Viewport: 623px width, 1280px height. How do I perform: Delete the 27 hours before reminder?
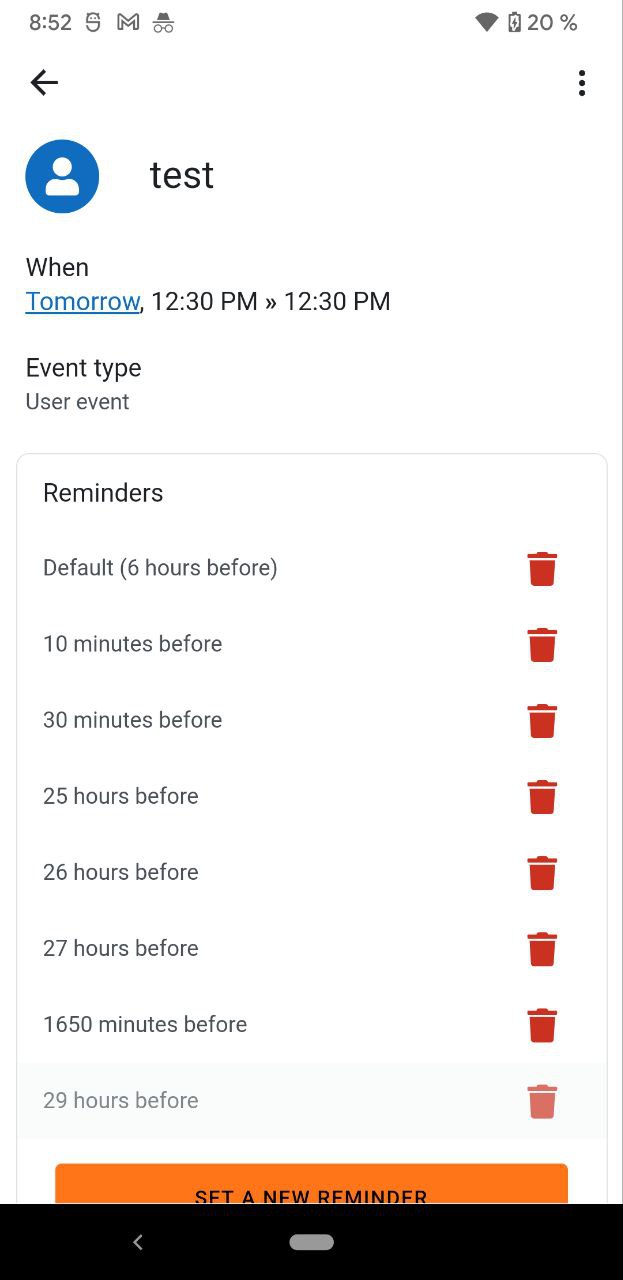[x=542, y=948]
